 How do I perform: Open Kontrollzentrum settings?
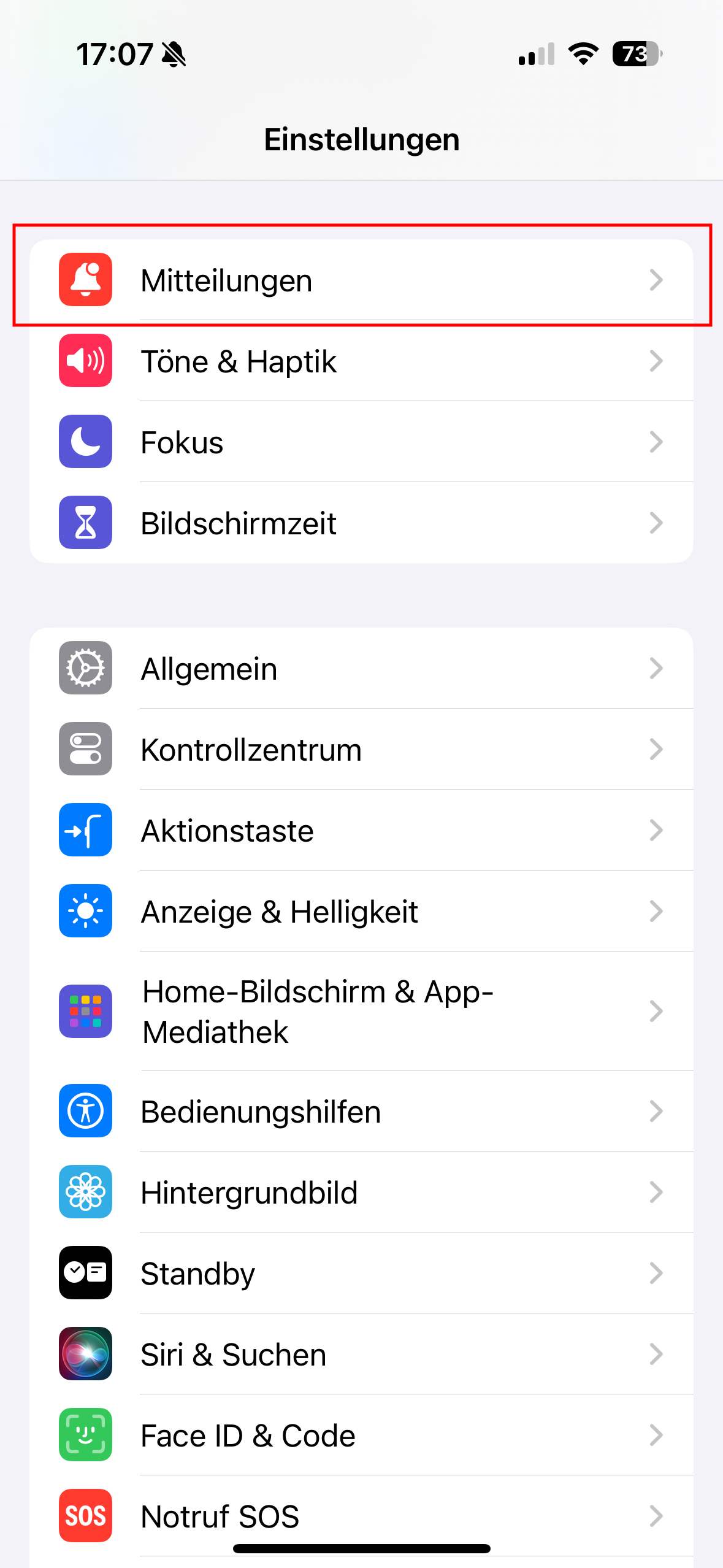point(361,749)
